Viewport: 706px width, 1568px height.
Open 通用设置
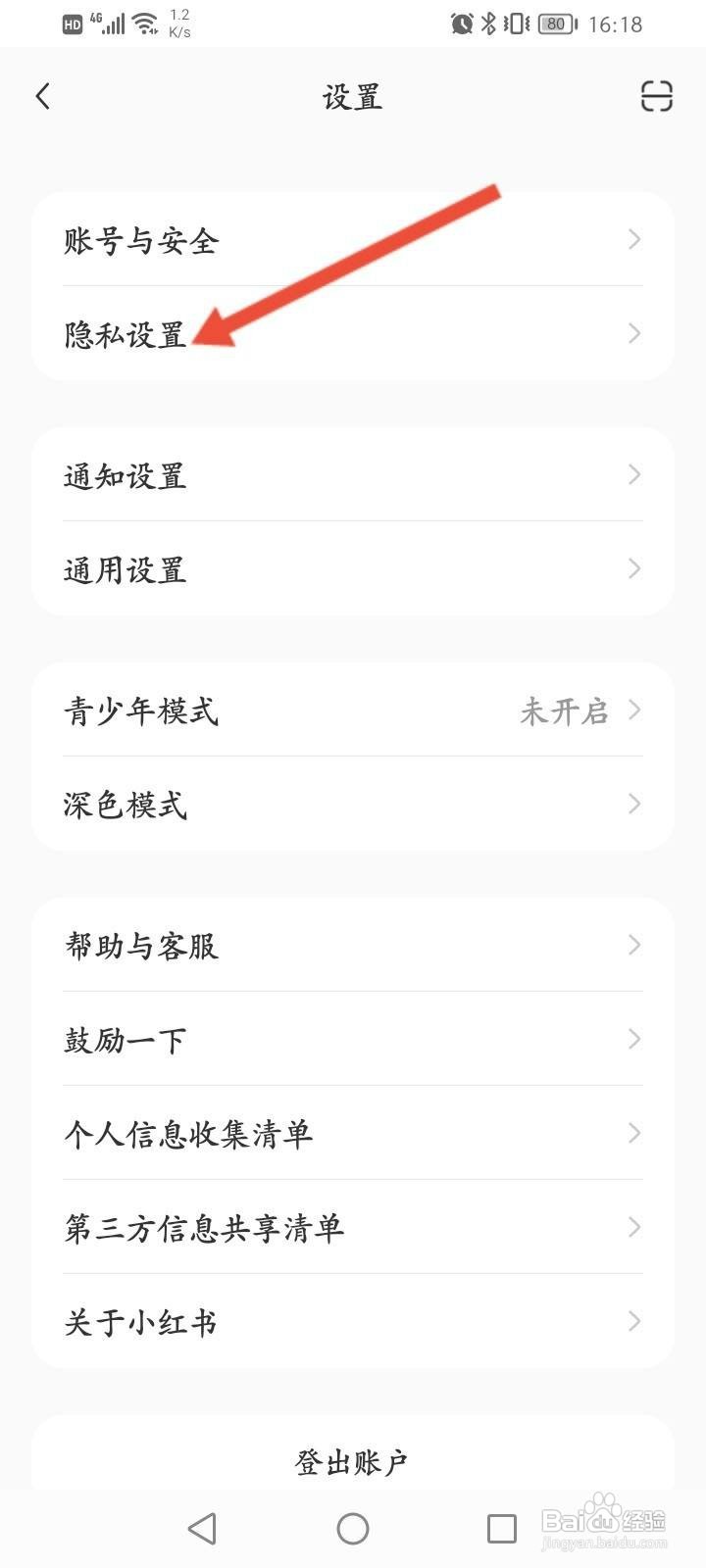tap(353, 569)
